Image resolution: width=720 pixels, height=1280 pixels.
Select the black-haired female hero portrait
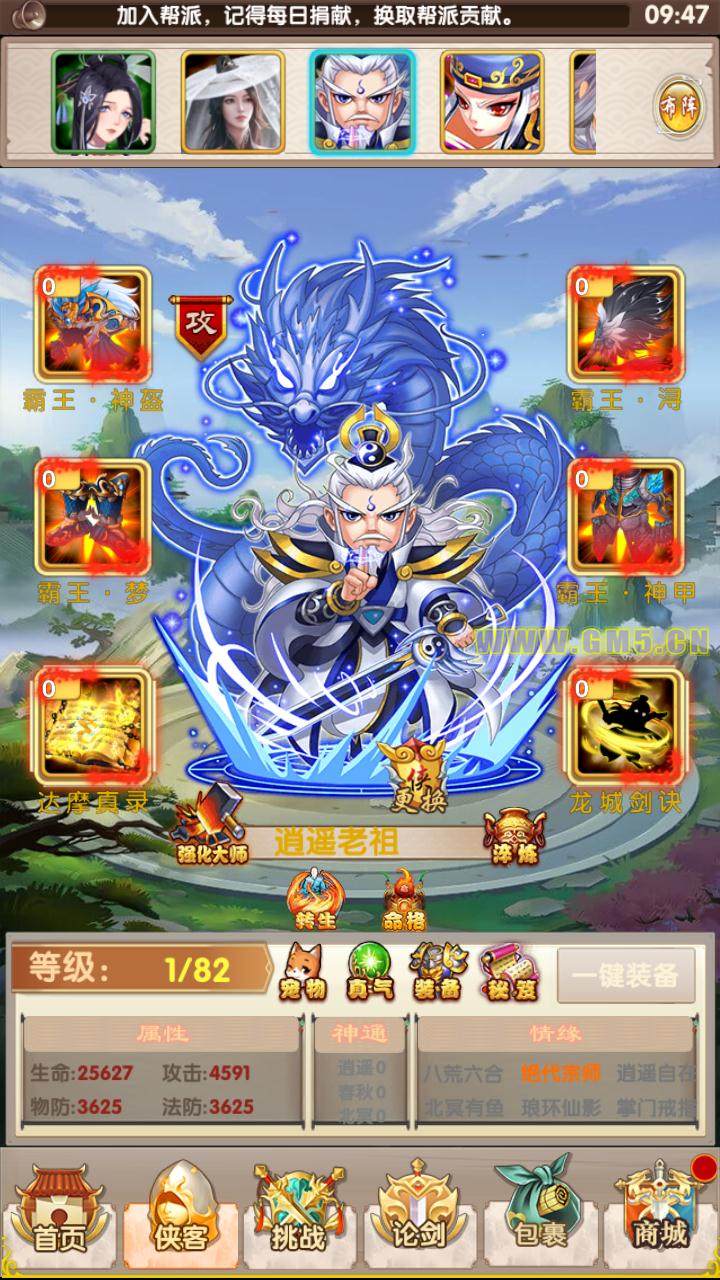[x=103, y=102]
